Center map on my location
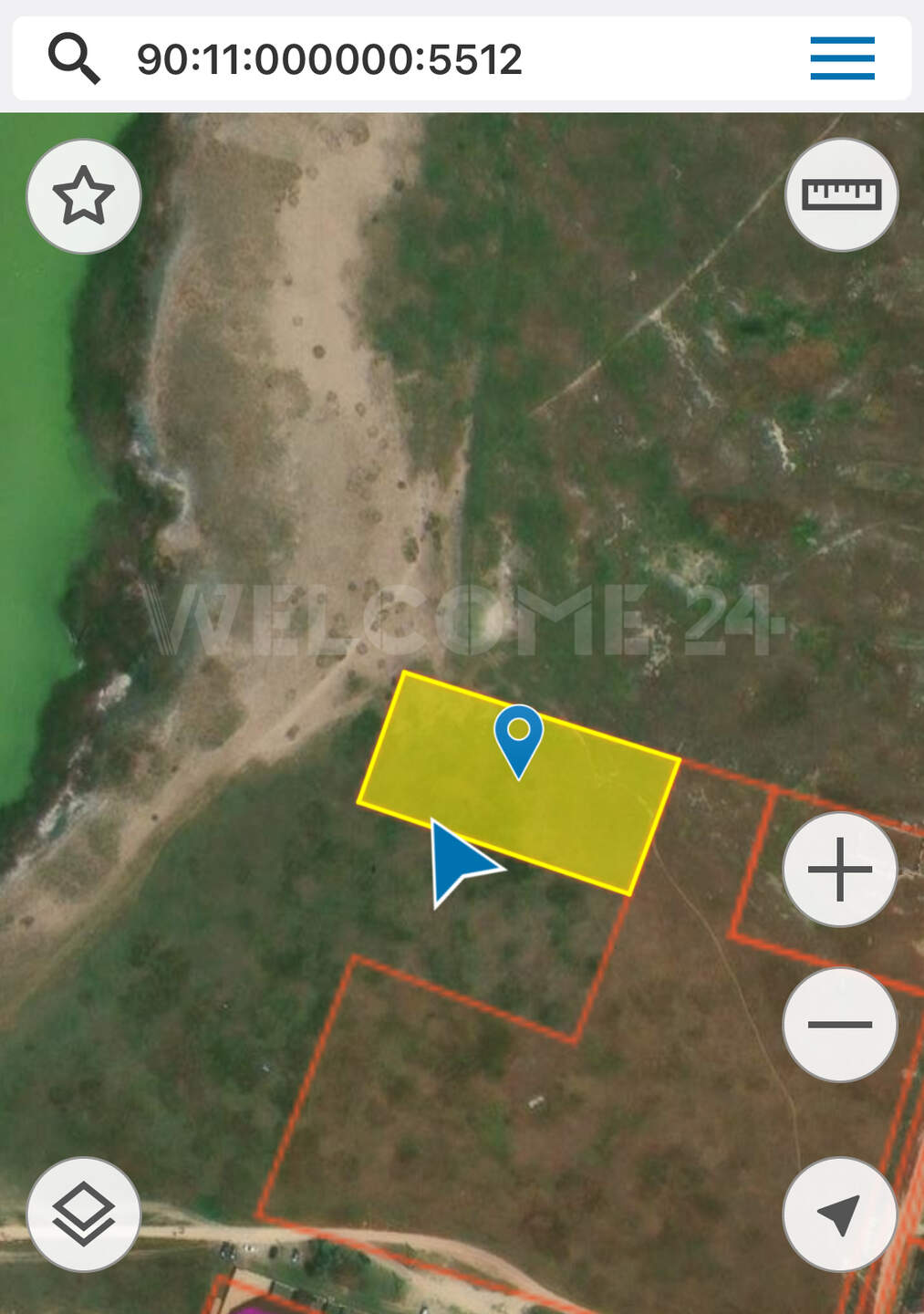The height and width of the screenshot is (1314, 924). coord(839,1215)
